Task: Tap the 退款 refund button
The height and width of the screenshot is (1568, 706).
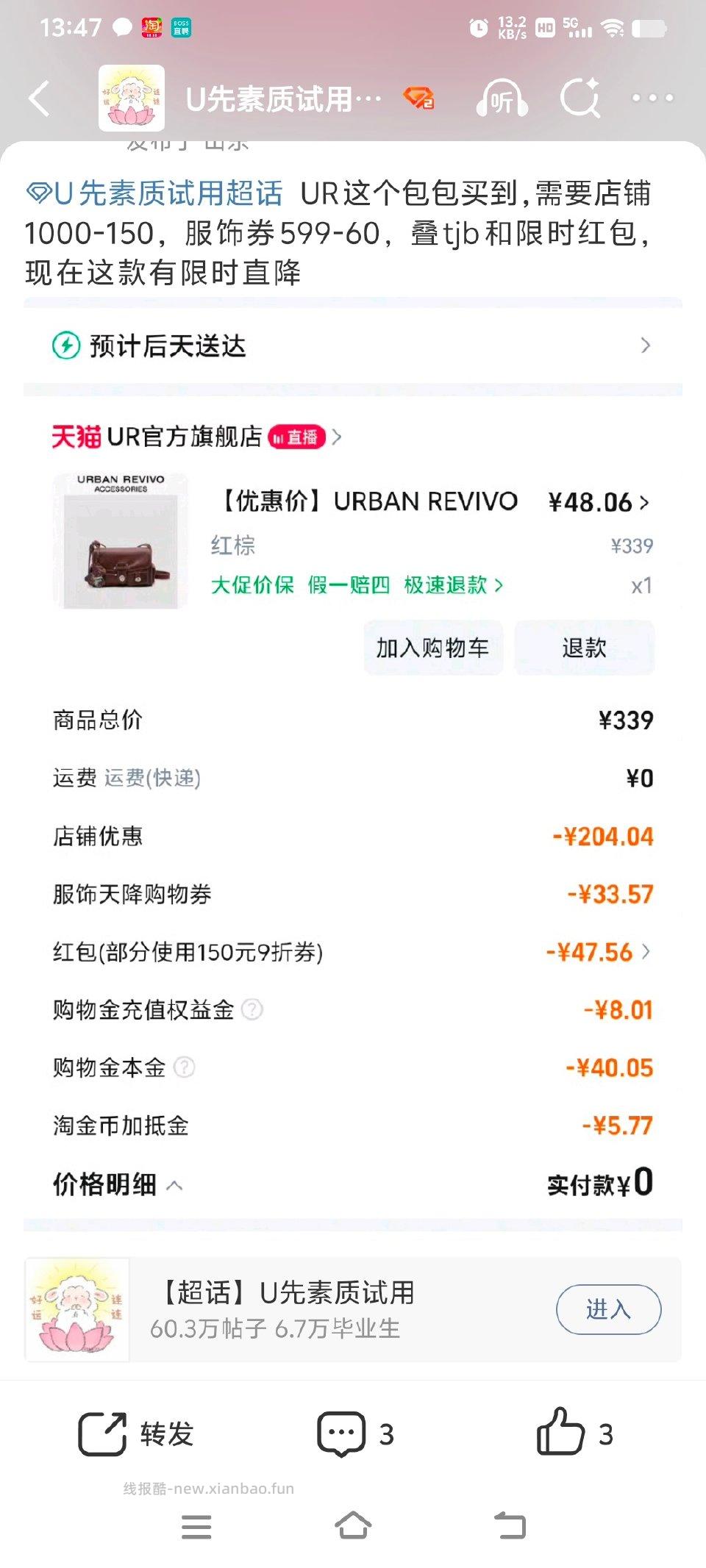Action: pyautogui.click(x=585, y=648)
